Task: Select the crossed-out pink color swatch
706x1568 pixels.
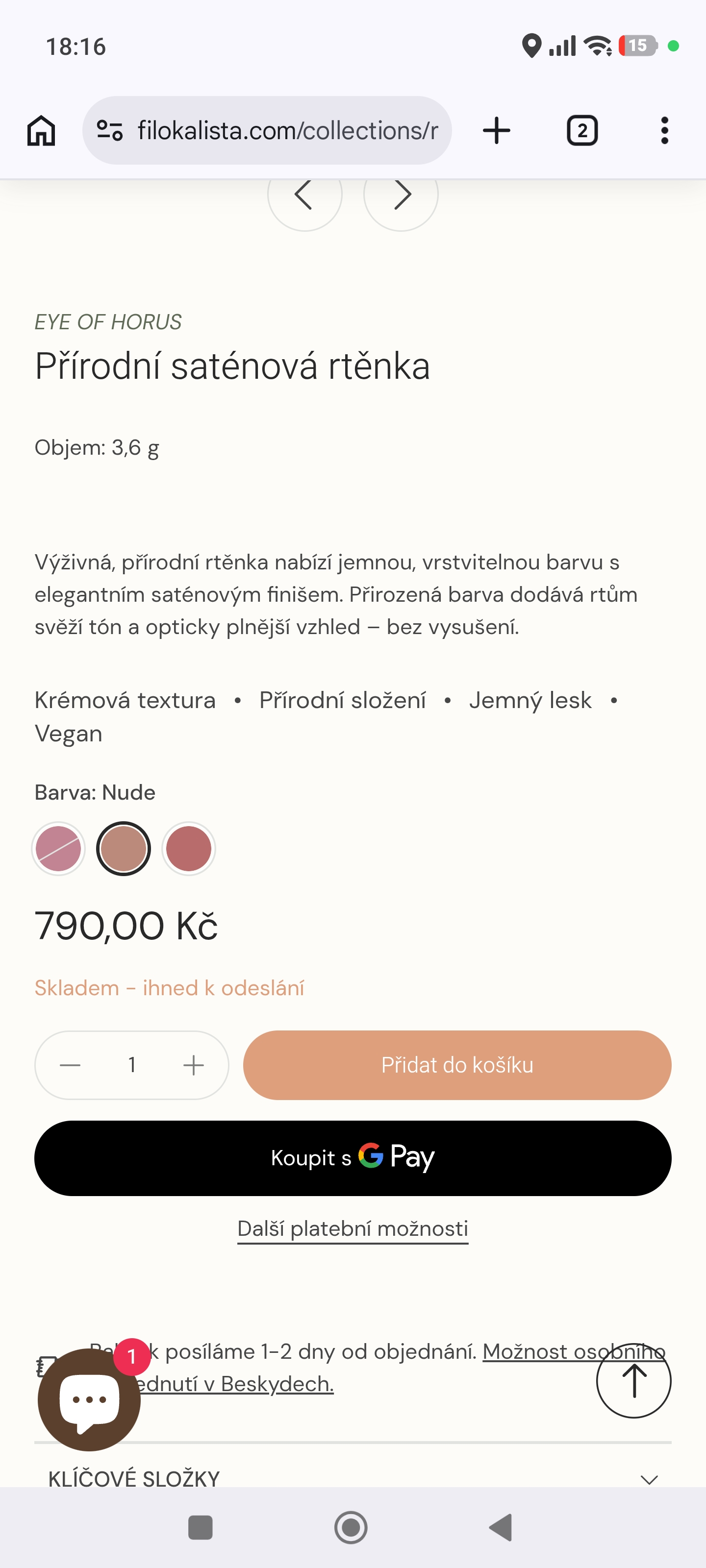Action: (58, 849)
